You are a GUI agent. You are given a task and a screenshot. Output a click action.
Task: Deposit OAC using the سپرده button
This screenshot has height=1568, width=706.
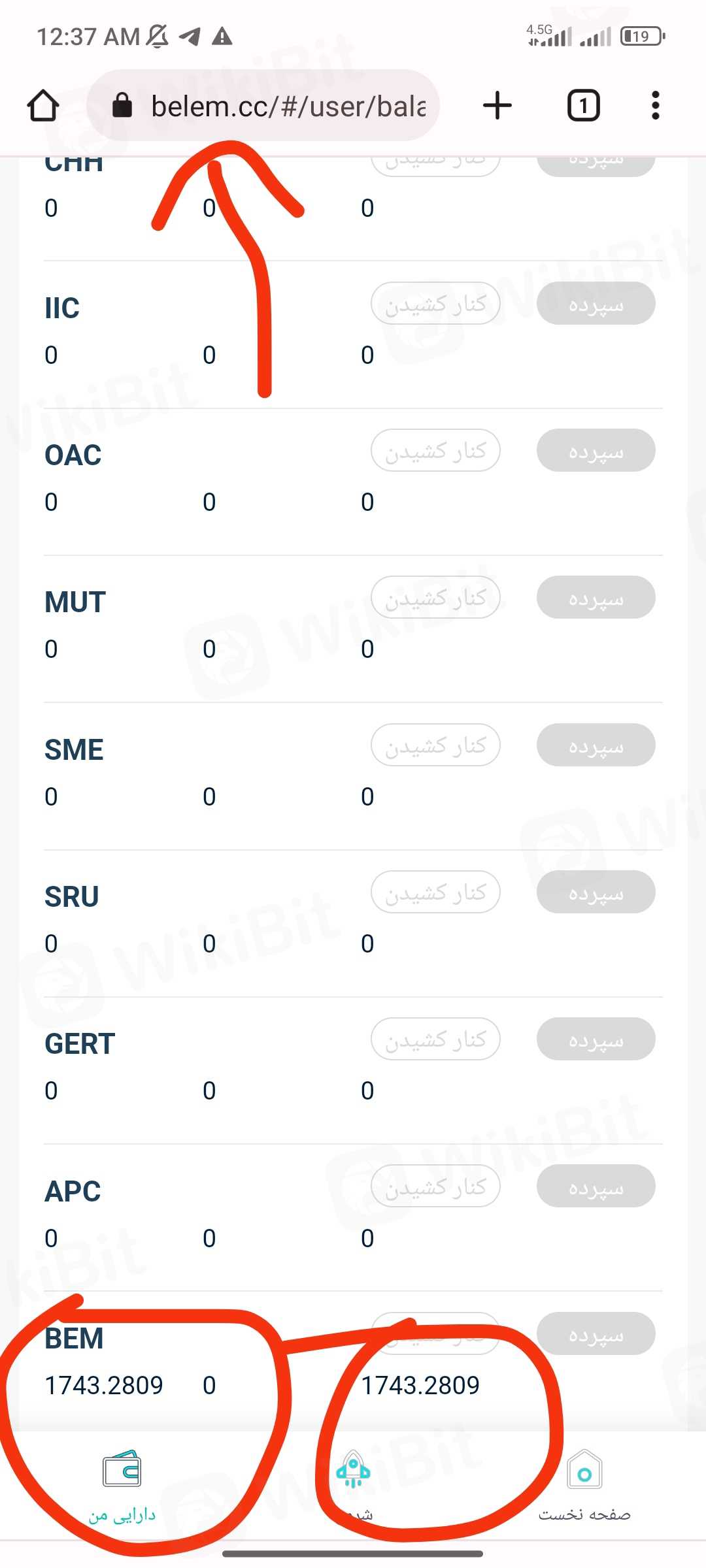596,451
